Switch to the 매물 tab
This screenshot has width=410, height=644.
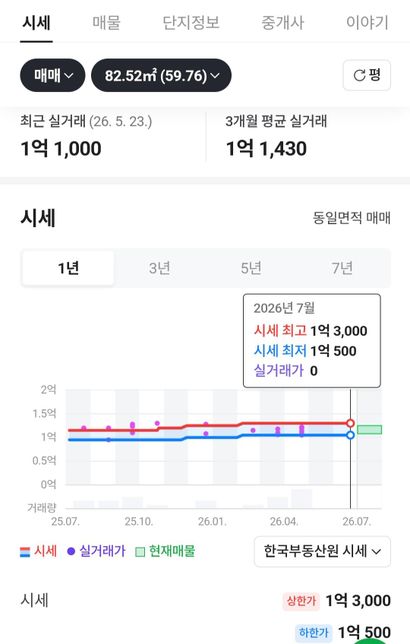(x=106, y=22)
